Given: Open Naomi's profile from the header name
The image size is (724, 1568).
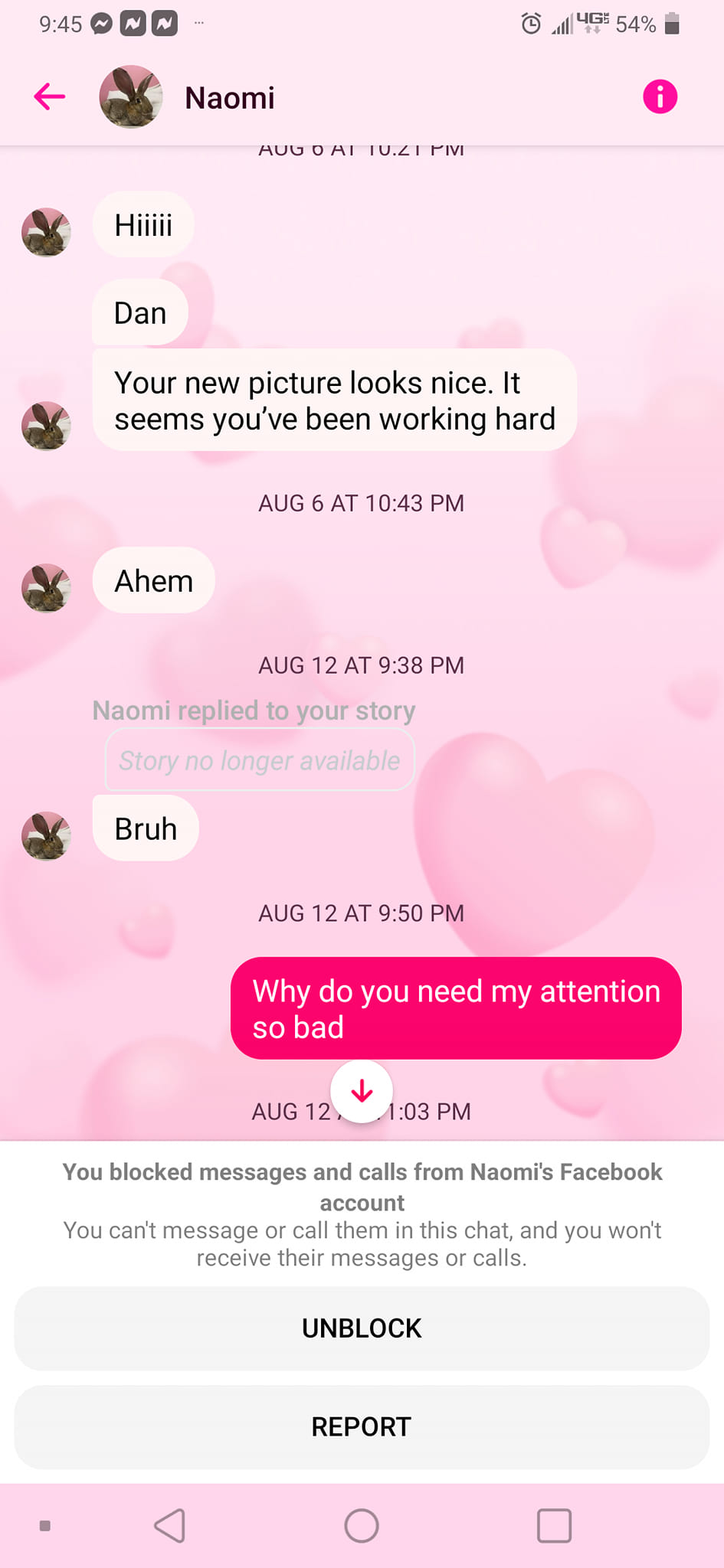Looking at the screenshot, I should 229,98.
